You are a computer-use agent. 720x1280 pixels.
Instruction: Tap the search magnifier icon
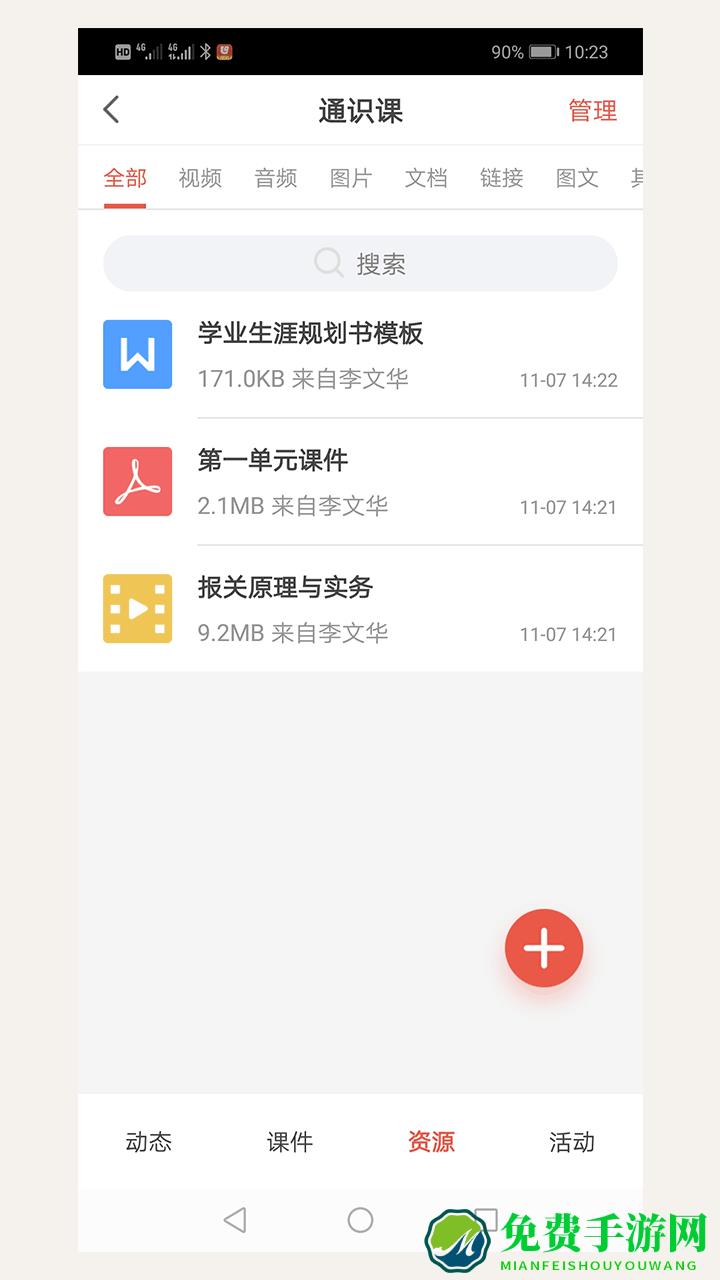tap(327, 263)
